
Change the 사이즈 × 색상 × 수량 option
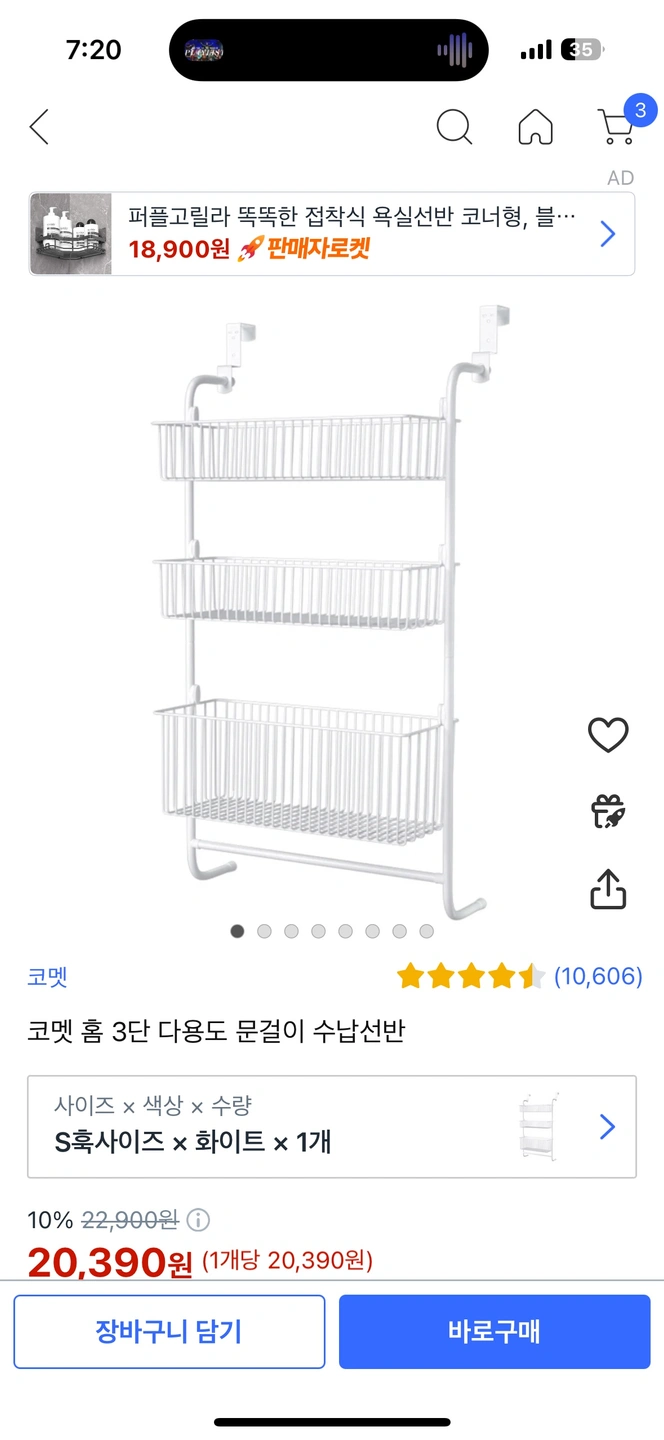point(332,1127)
